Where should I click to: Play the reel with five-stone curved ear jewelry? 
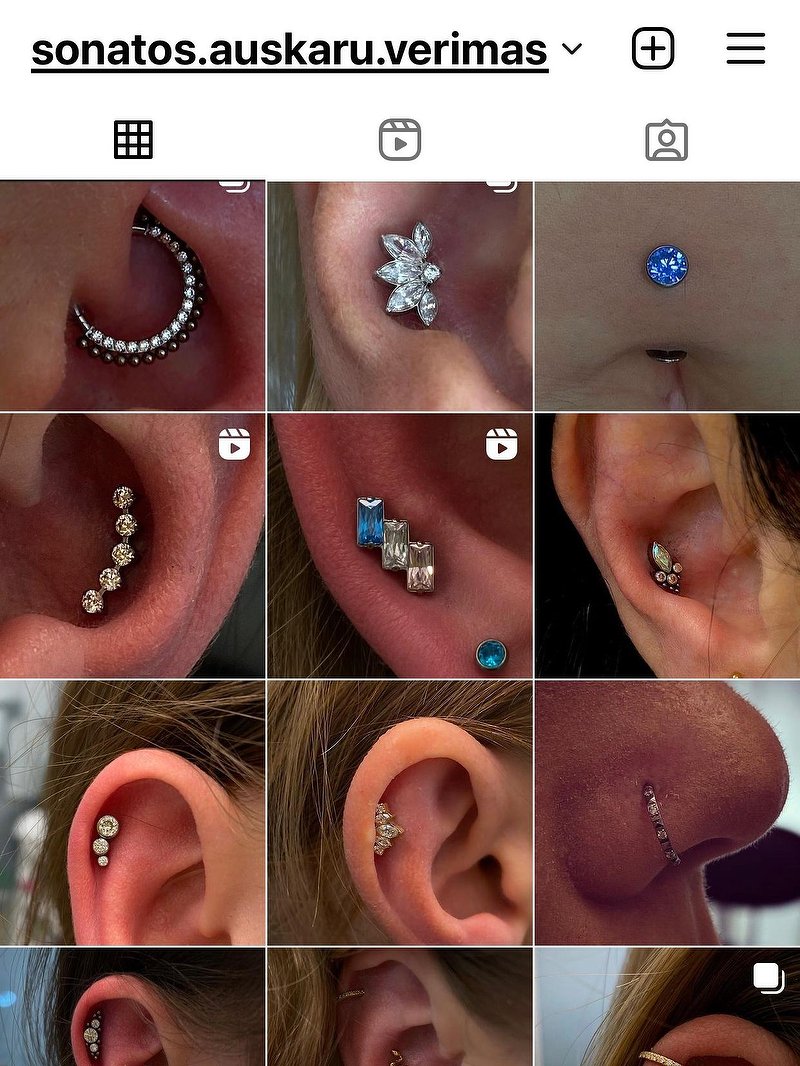(x=132, y=546)
